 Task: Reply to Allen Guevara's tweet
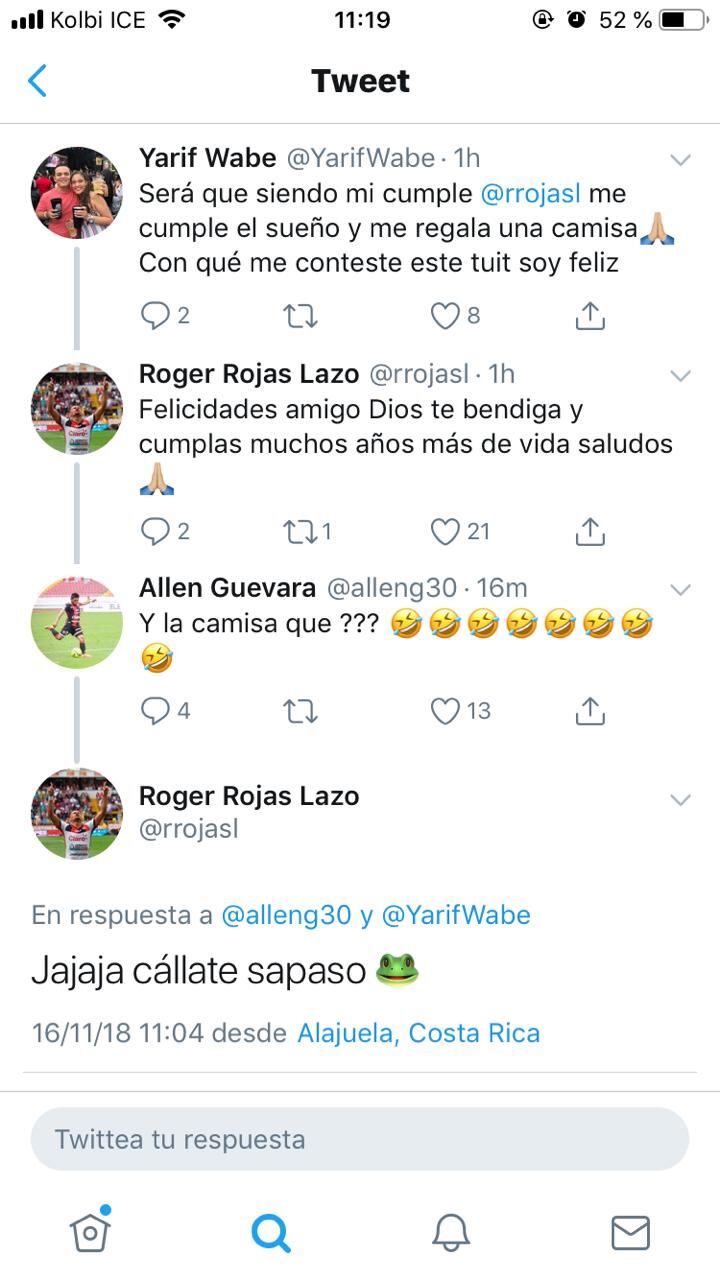[x=156, y=710]
